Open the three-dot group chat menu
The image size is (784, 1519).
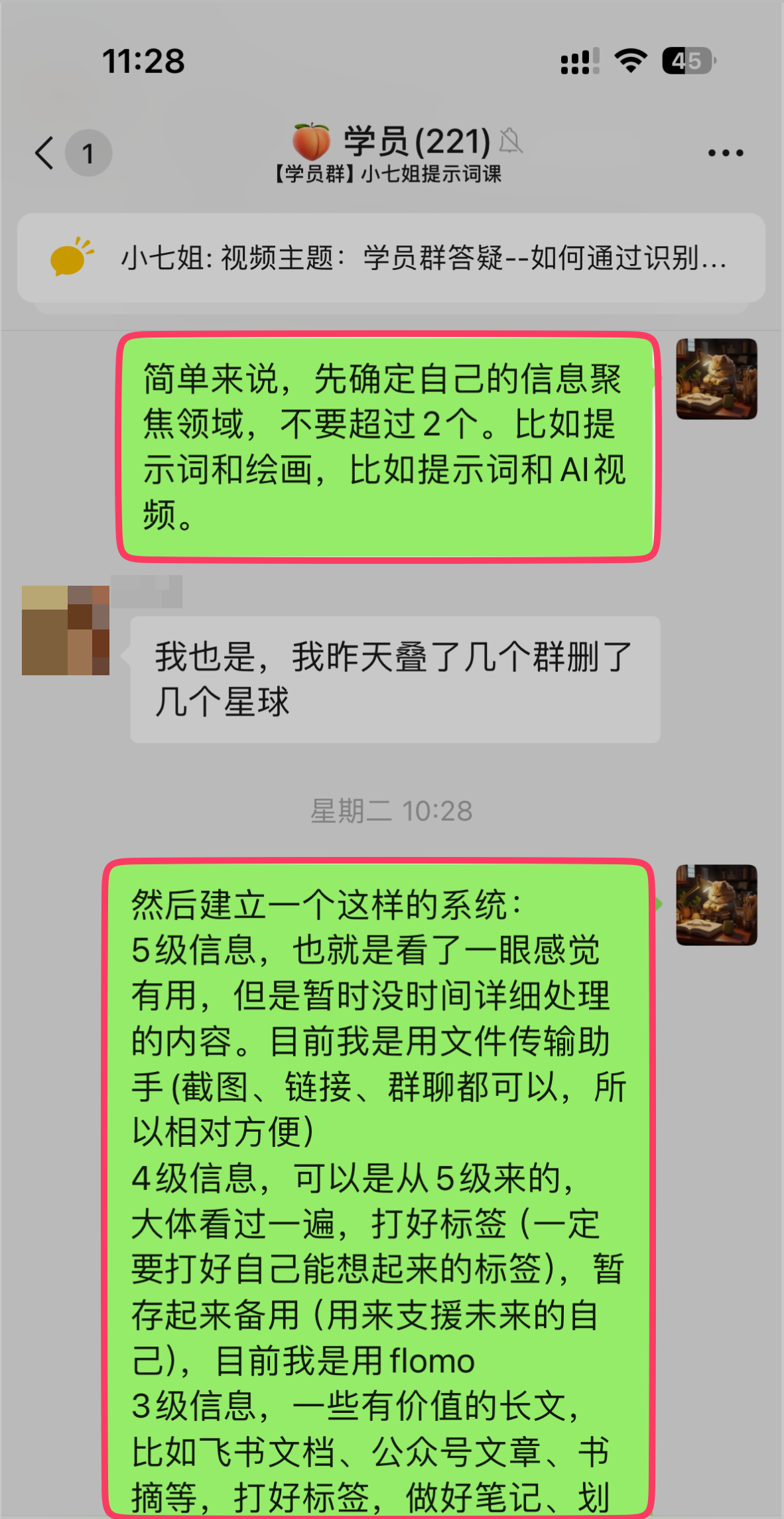[x=725, y=153]
